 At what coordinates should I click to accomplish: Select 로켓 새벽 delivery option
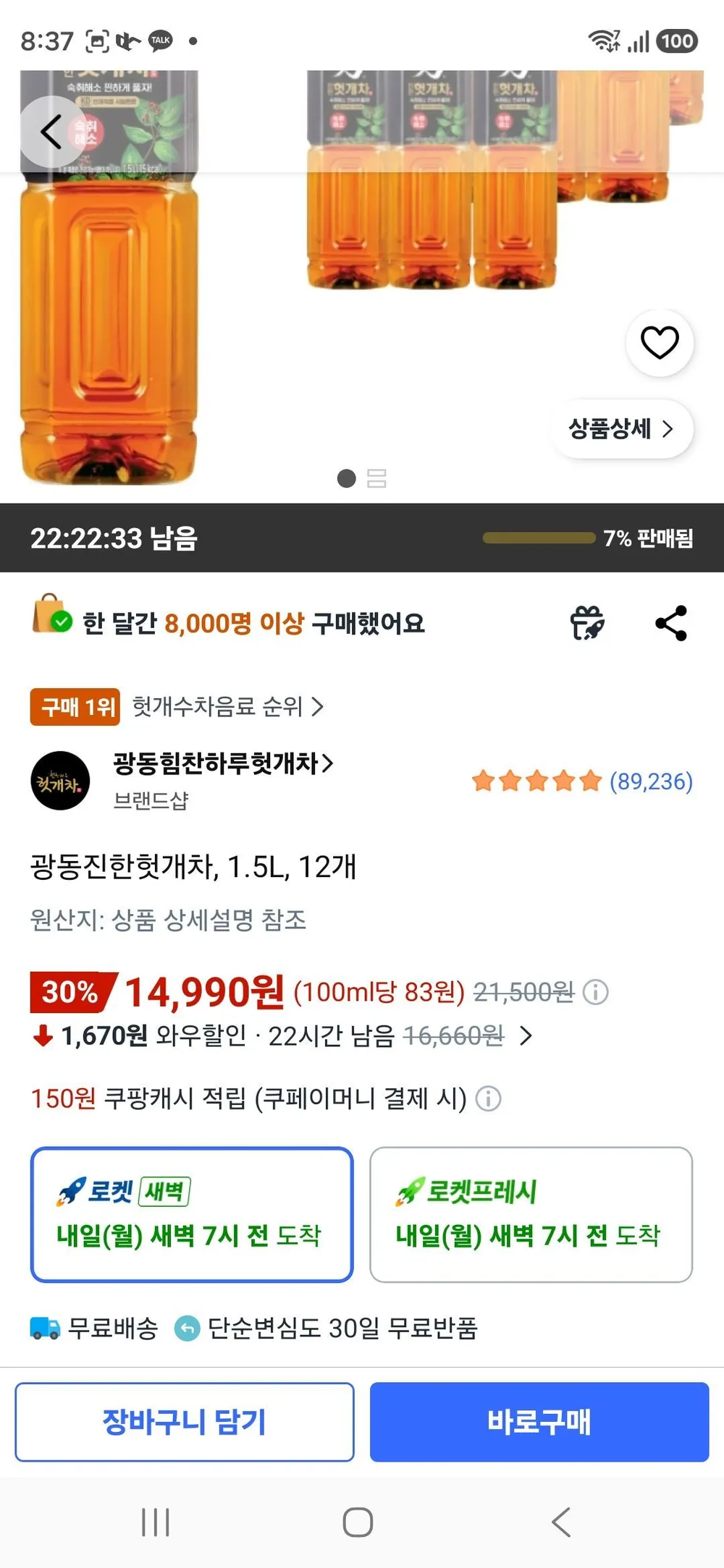(x=192, y=1214)
